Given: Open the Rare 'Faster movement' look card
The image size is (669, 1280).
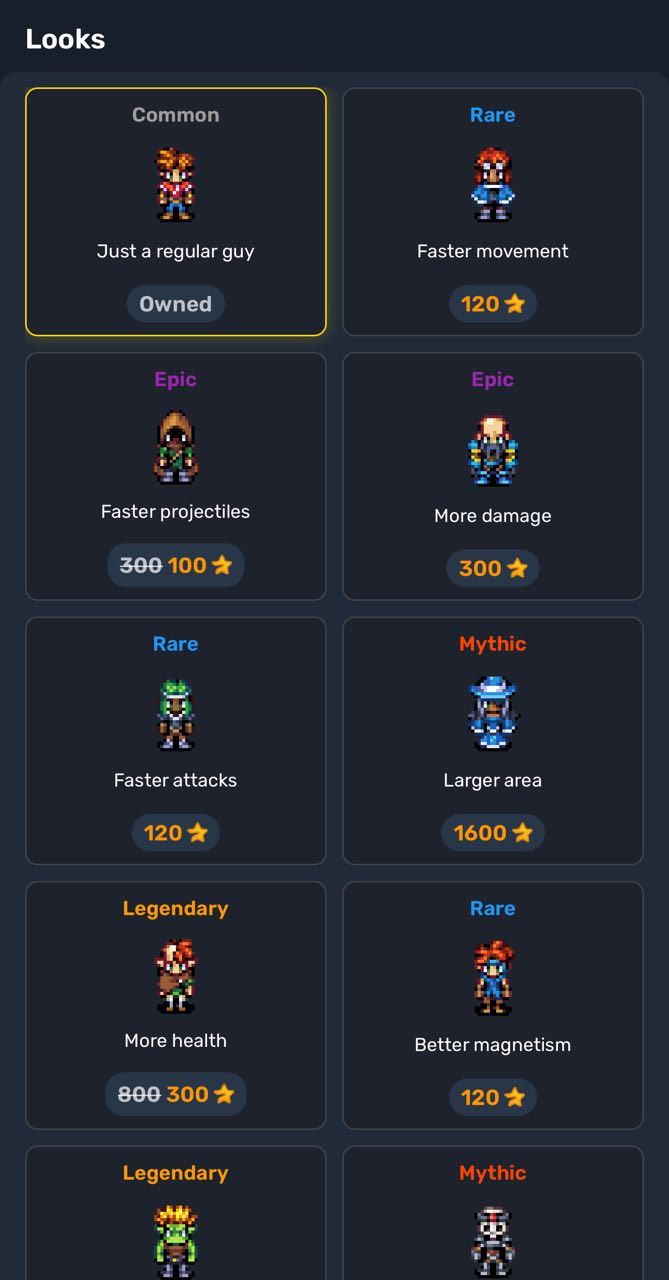Looking at the screenshot, I should (492, 212).
